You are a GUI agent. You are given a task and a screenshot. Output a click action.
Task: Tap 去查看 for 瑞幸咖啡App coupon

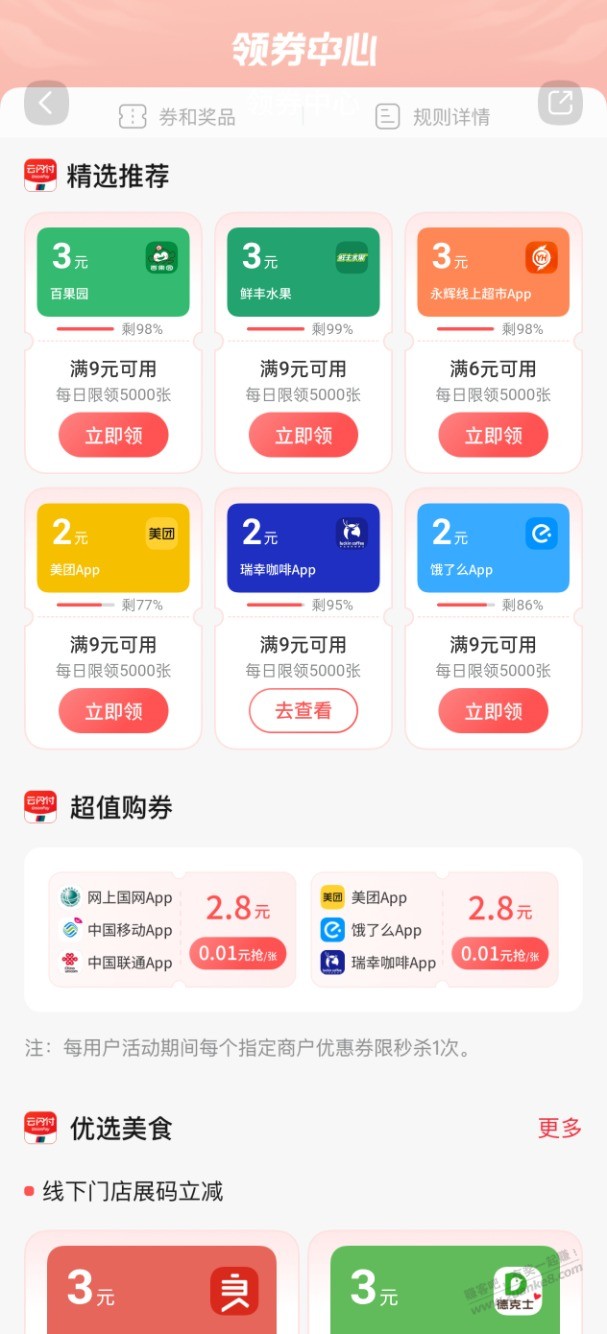coord(303,712)
